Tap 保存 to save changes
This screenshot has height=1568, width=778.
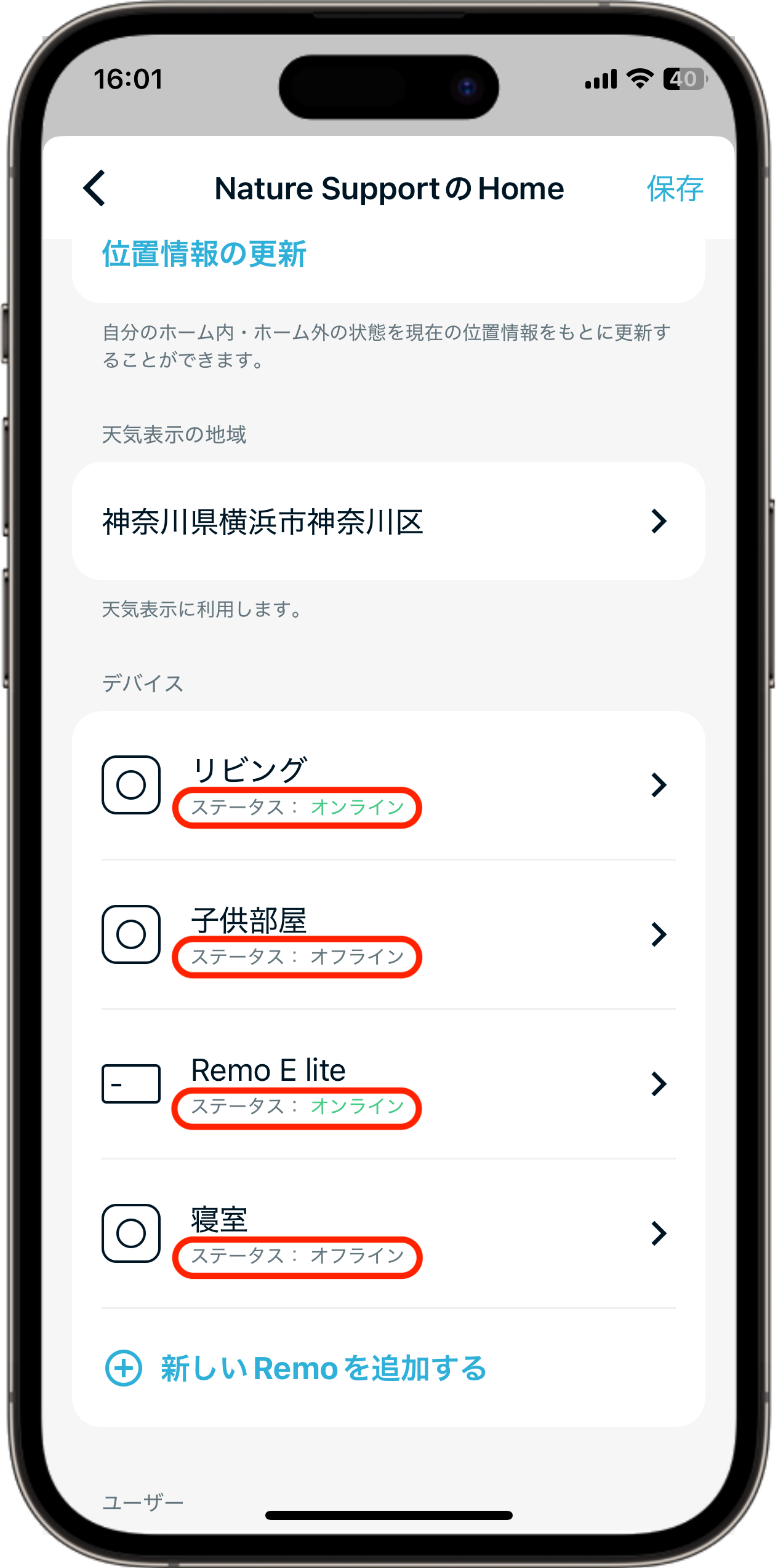tap(675, 188)
